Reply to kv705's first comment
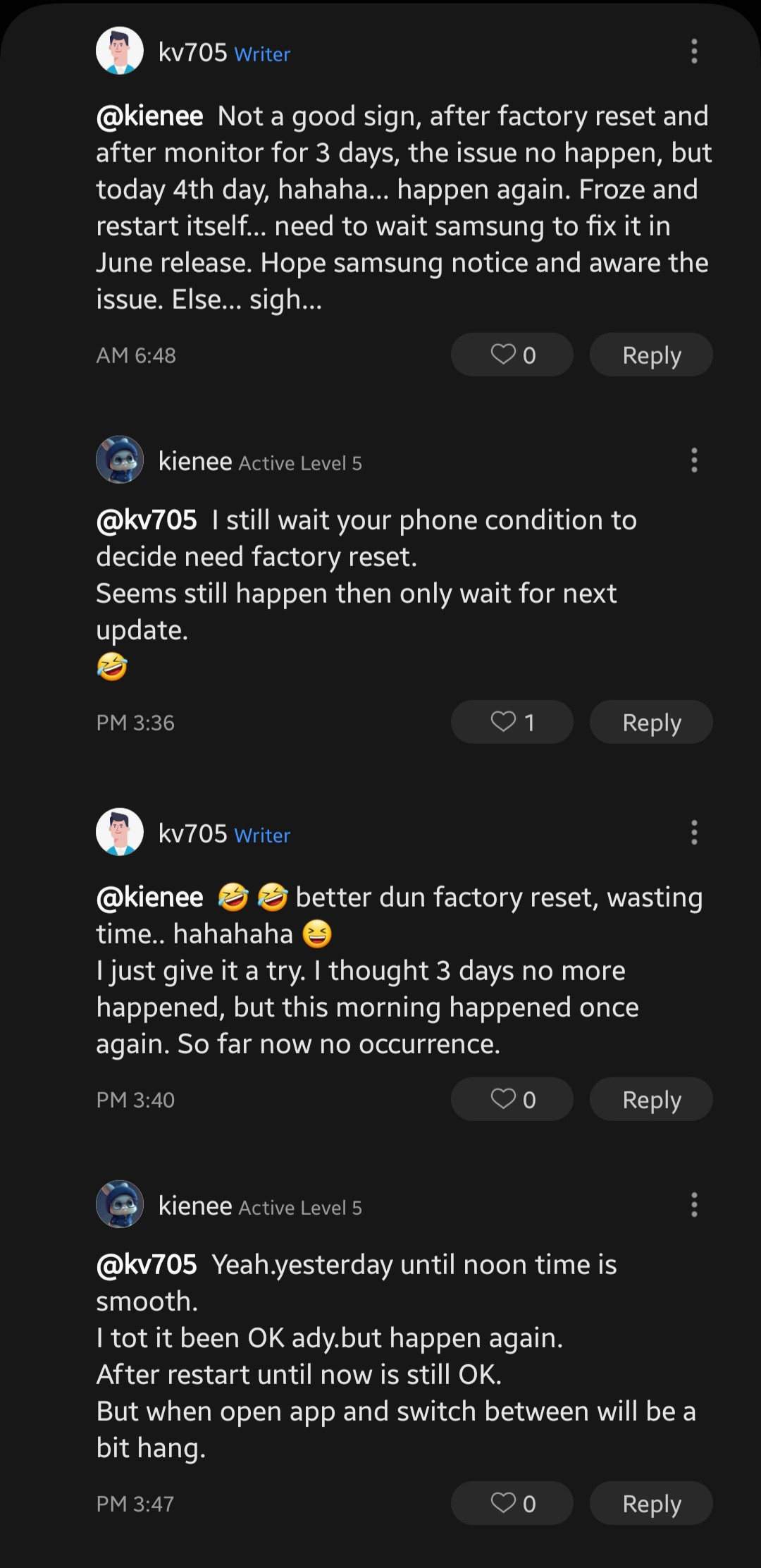Viewport: 761px width, 1568px height. [x=650, y=355]
